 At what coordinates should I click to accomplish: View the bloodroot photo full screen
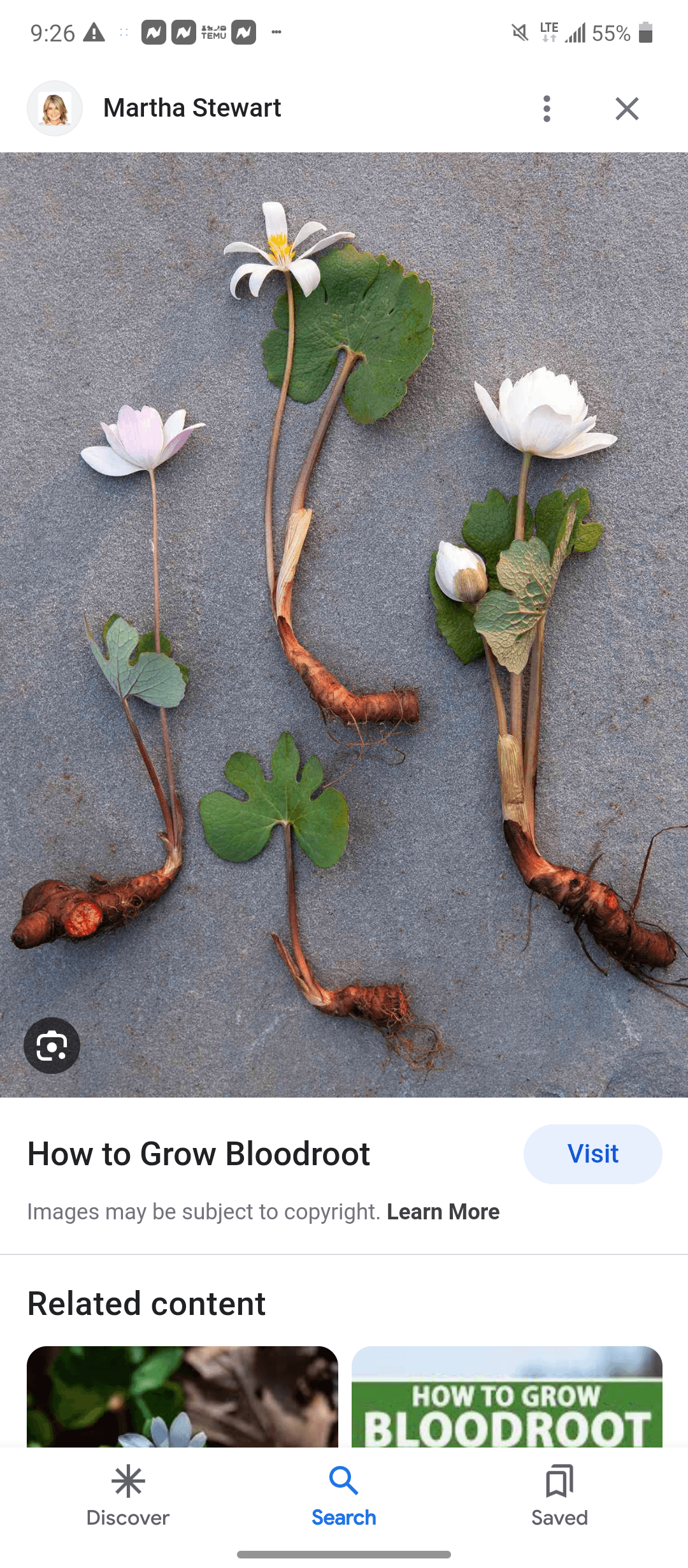point(344,625)
